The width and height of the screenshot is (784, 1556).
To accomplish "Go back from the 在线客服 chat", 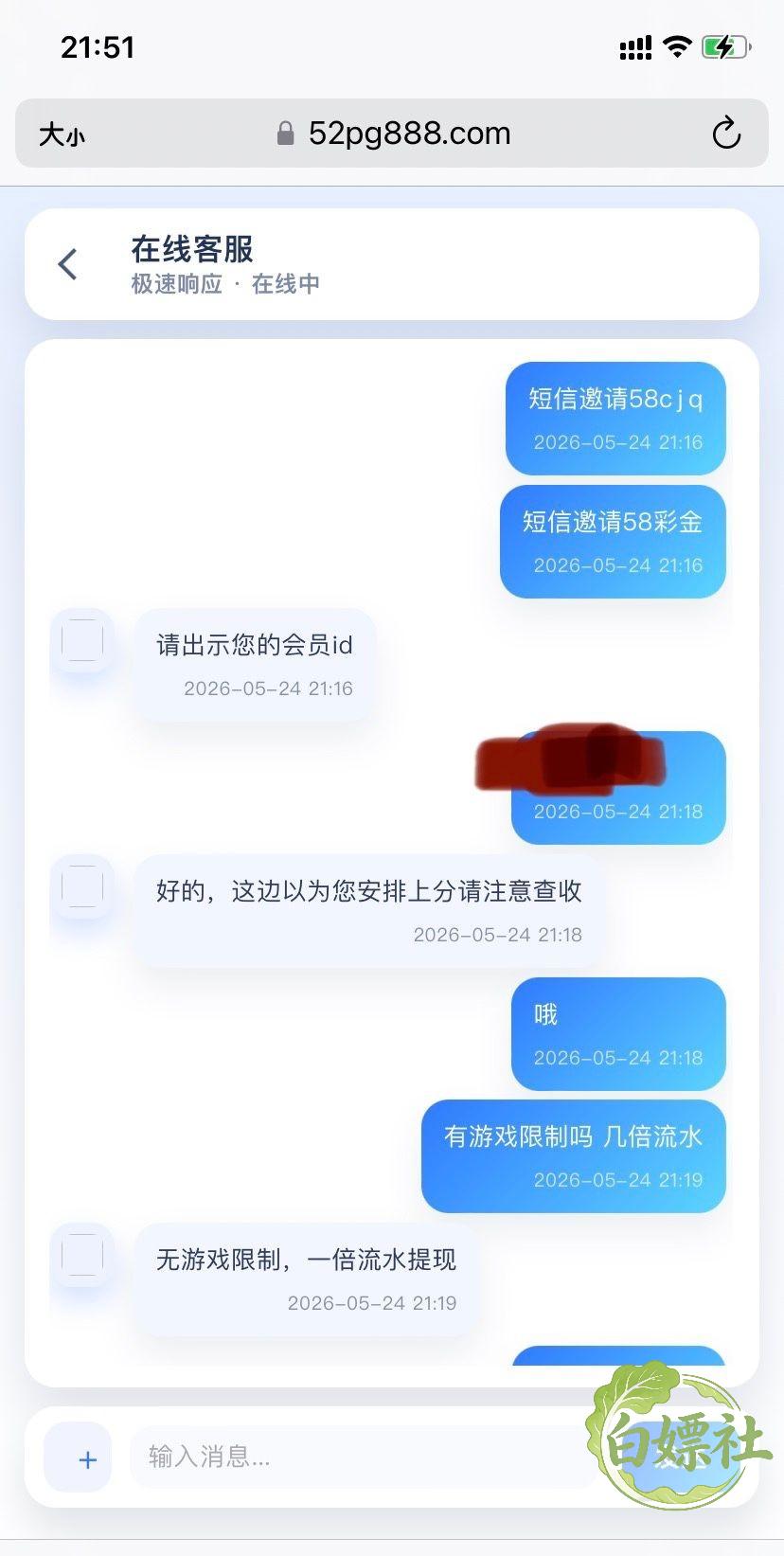I will (x=67, y=264).
